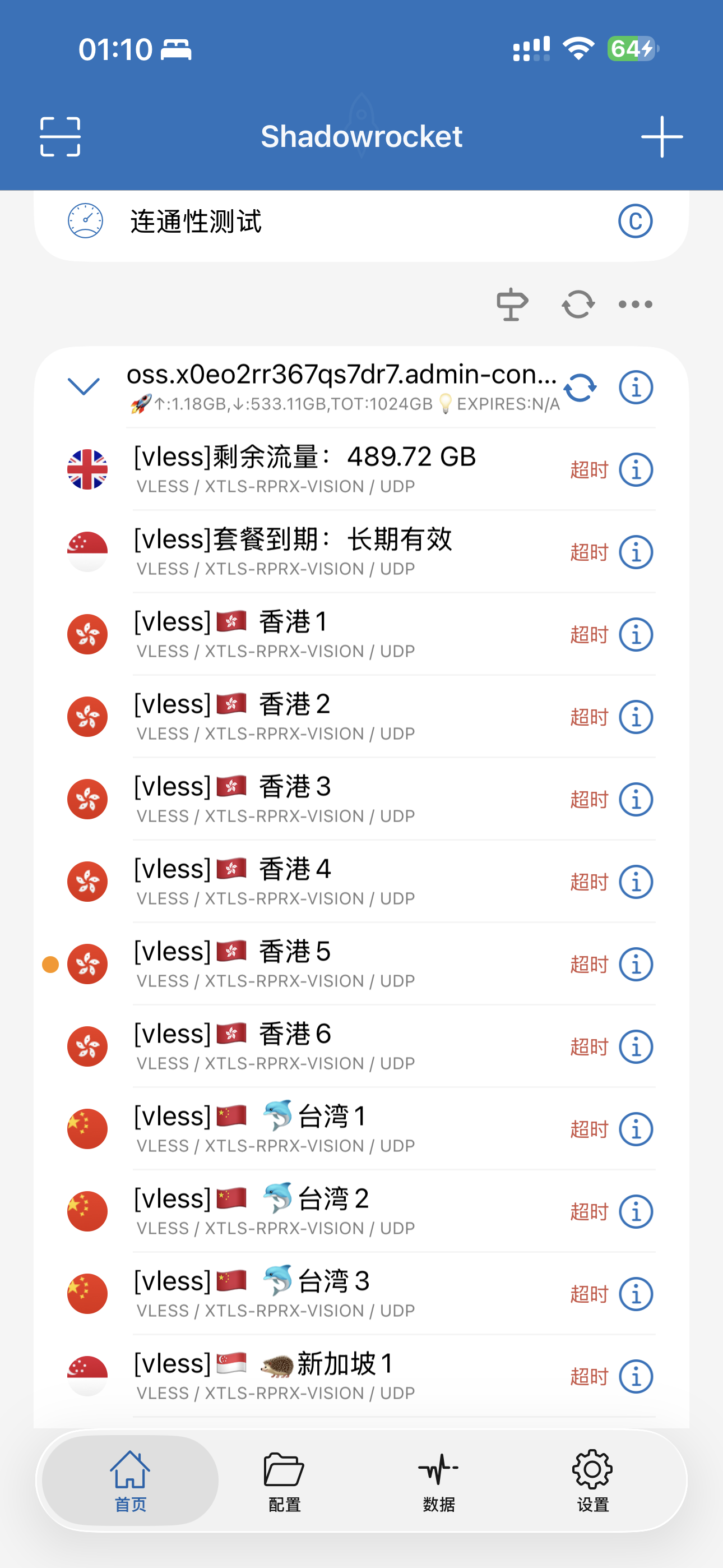The height and width of the screenshot is (1568, 723).
Task: Refresh all subscriptions with the gray sync icon
Action: click(577, 305)
